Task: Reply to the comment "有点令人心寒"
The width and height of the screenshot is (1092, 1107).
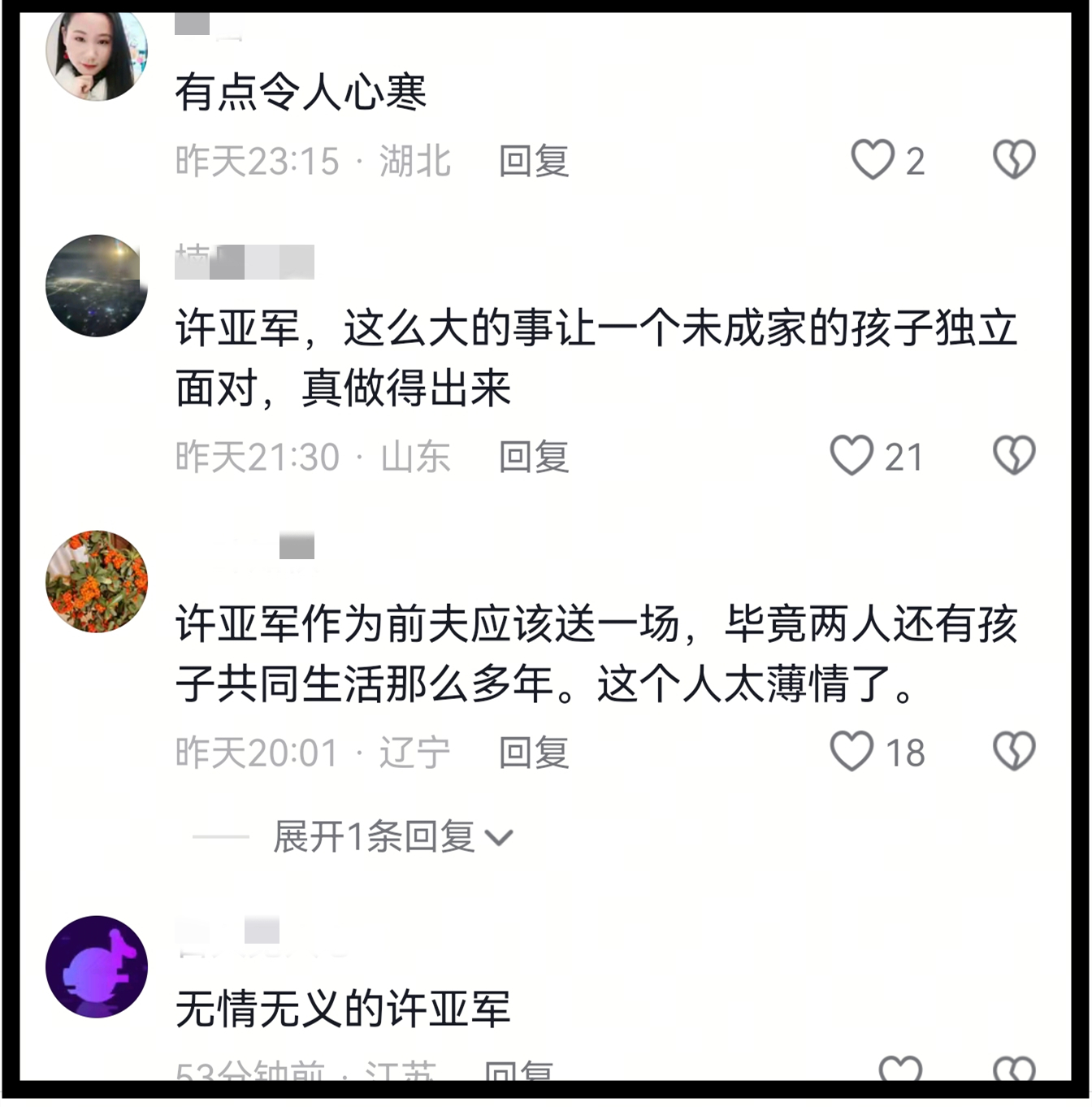Action: click(x=534, y=161)
